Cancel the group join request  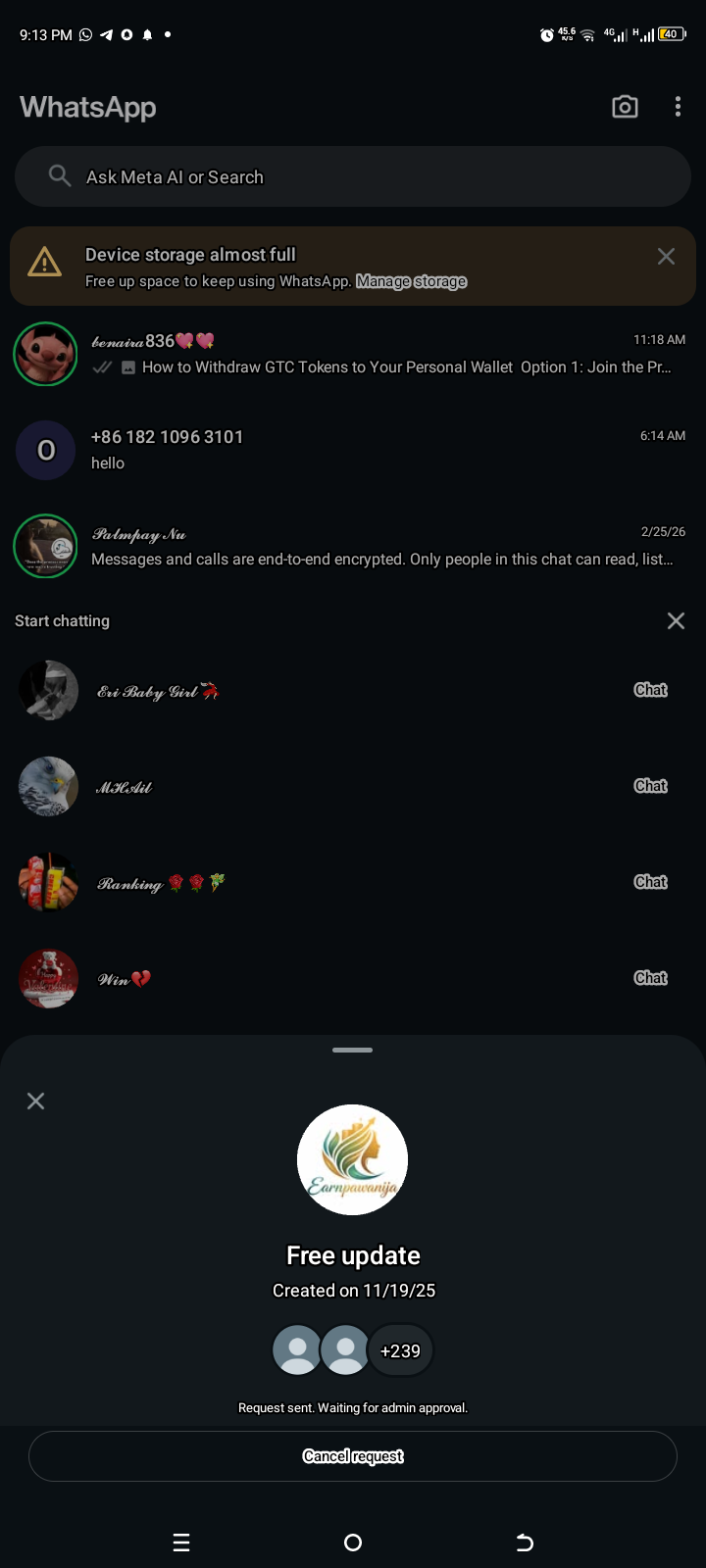pos(353,1456)
